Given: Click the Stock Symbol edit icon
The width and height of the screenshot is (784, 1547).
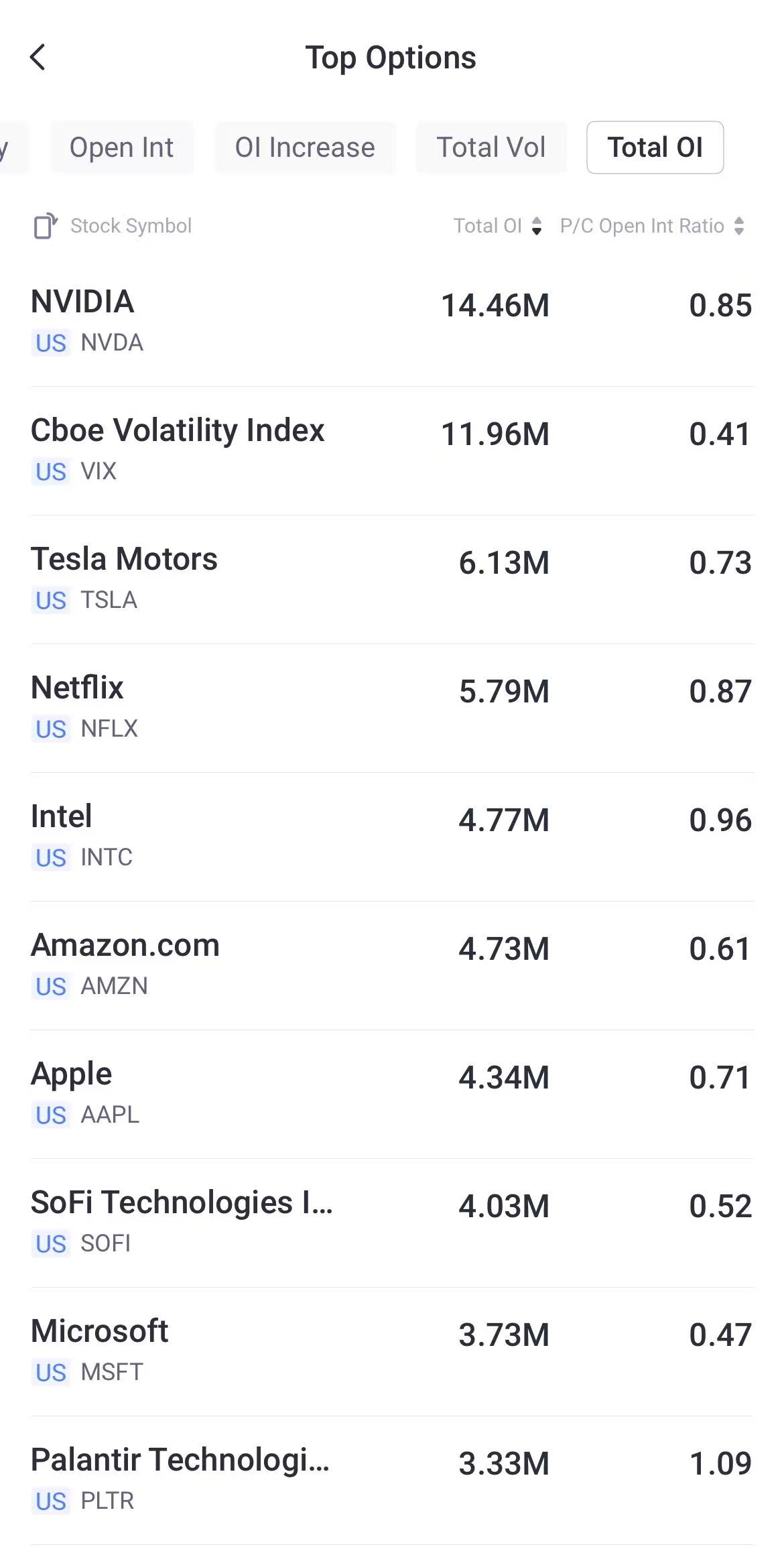Looking at the screenshot, I should [x=46, y=225].
